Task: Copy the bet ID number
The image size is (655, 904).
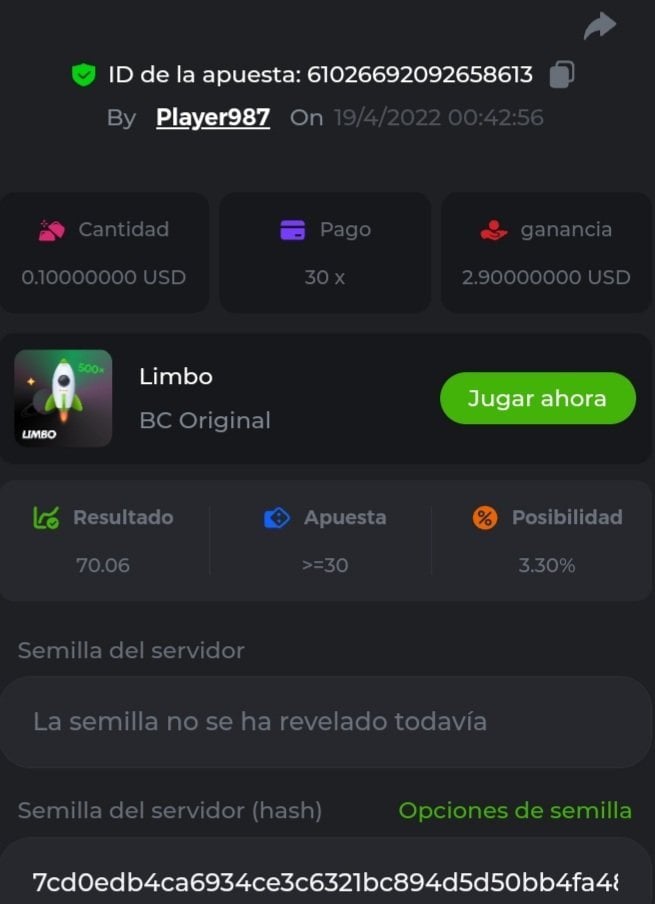Action: pos(563,74)
